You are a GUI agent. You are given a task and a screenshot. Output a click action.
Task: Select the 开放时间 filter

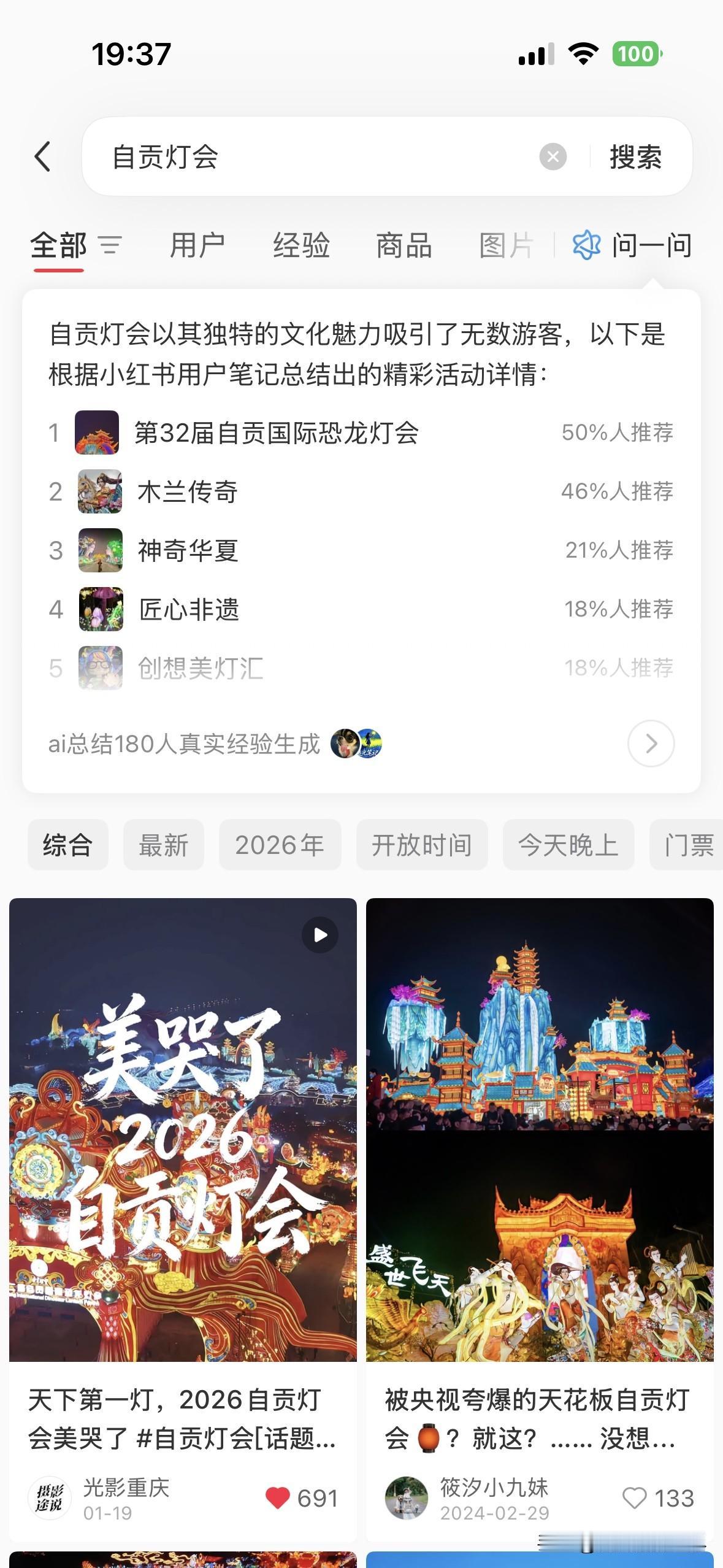[x=422, y=845]
